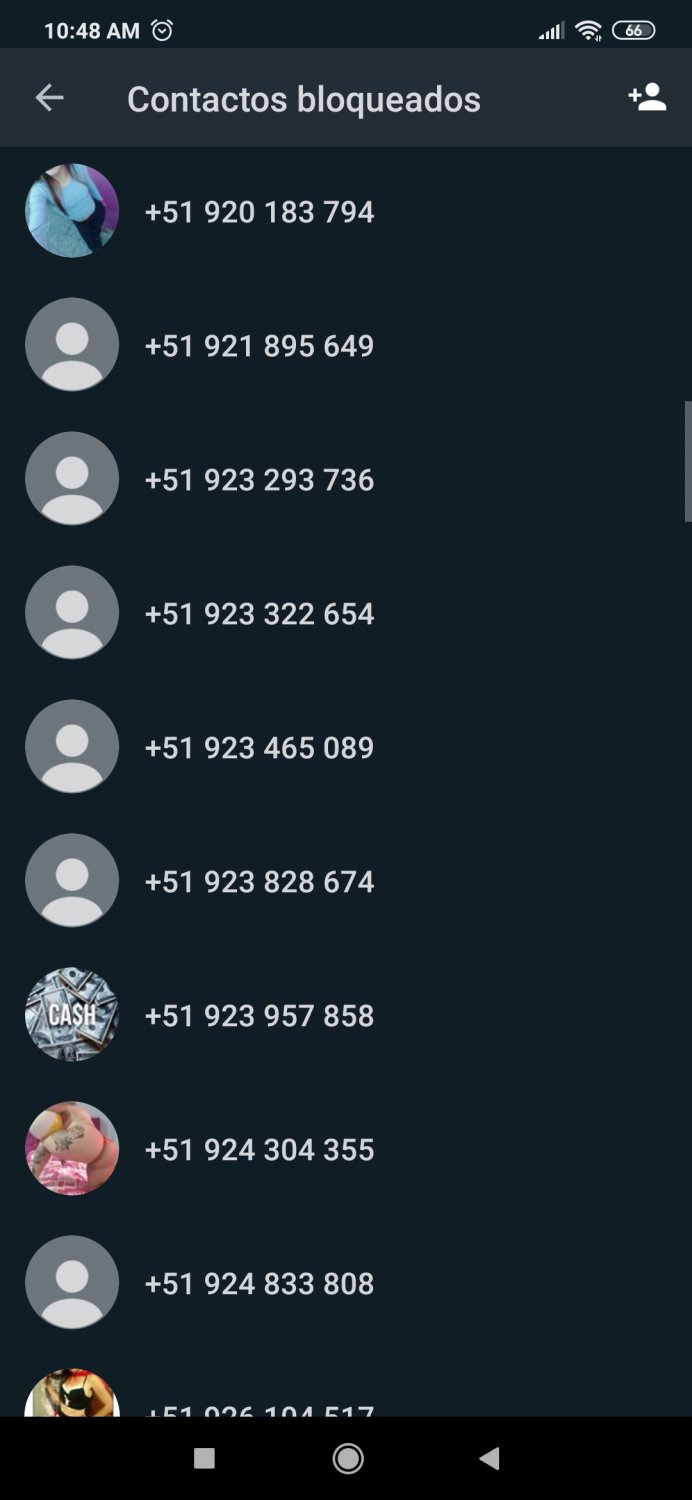Image resolution: width=692 pixels, height=1500 pixels.
Task: Open the CASH contact +51 923 957 858
Action: 346,1016
